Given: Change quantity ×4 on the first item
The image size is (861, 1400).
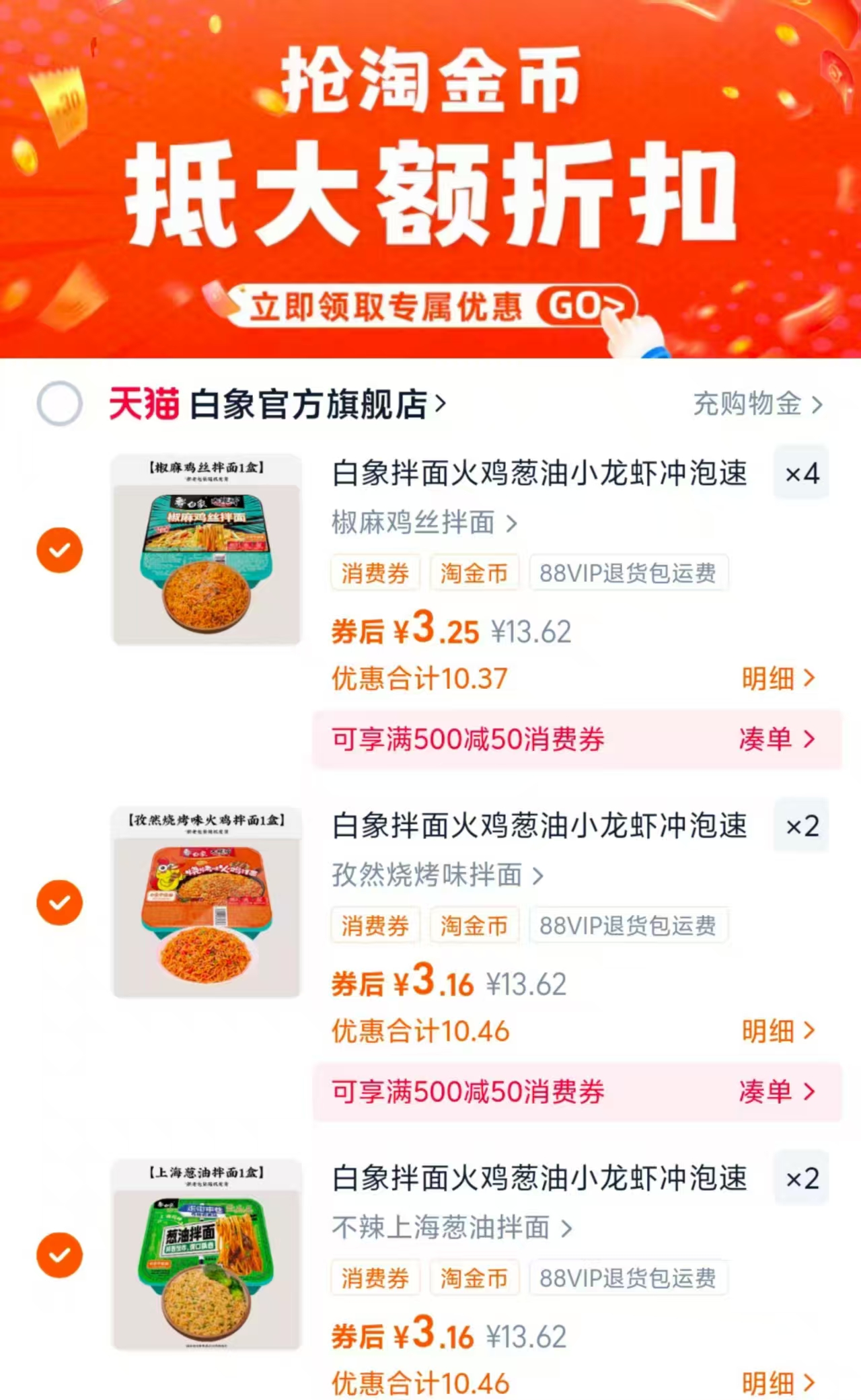Looking at the screenshot, I should click(x=800, y=474).
